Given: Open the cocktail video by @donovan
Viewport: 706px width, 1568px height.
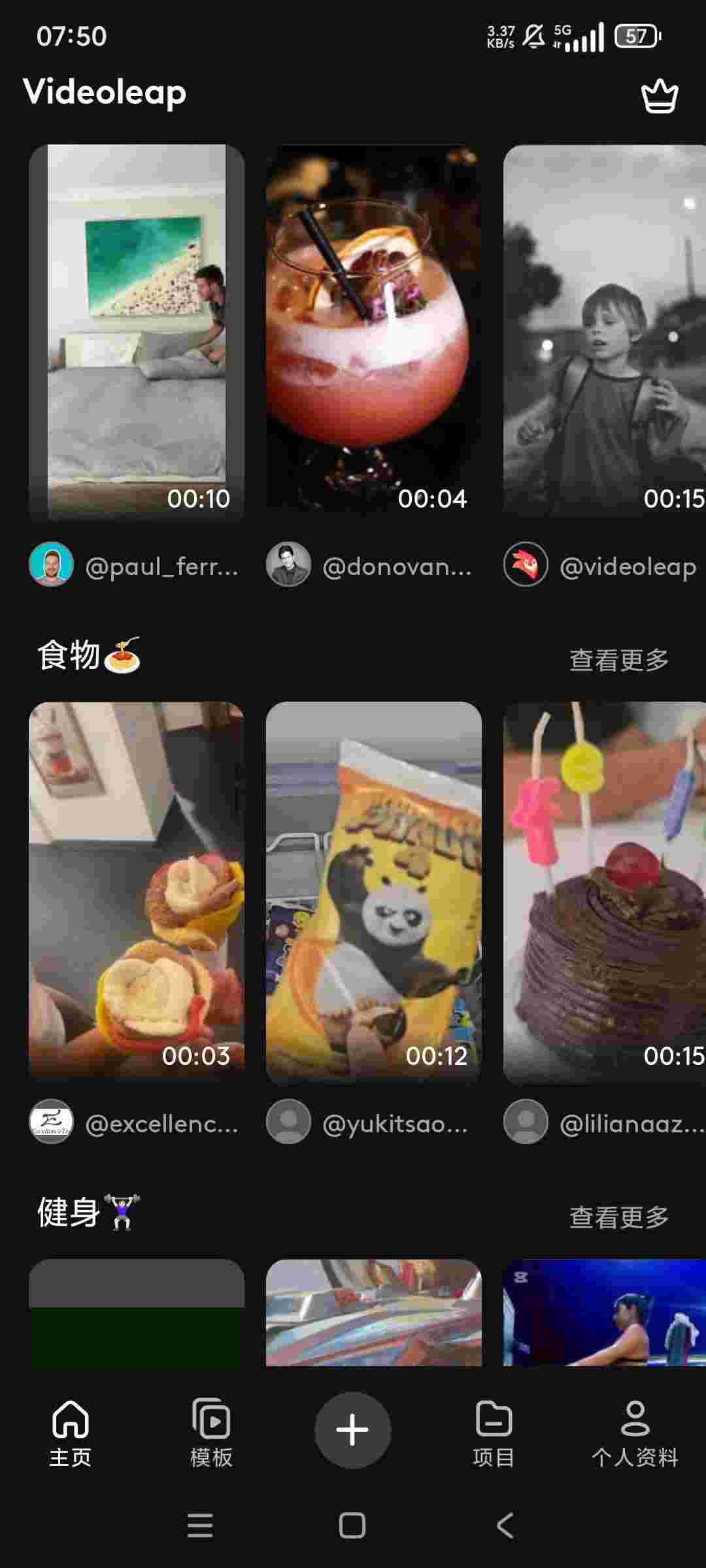Looking at the screenshot, I should pos(373,328).
